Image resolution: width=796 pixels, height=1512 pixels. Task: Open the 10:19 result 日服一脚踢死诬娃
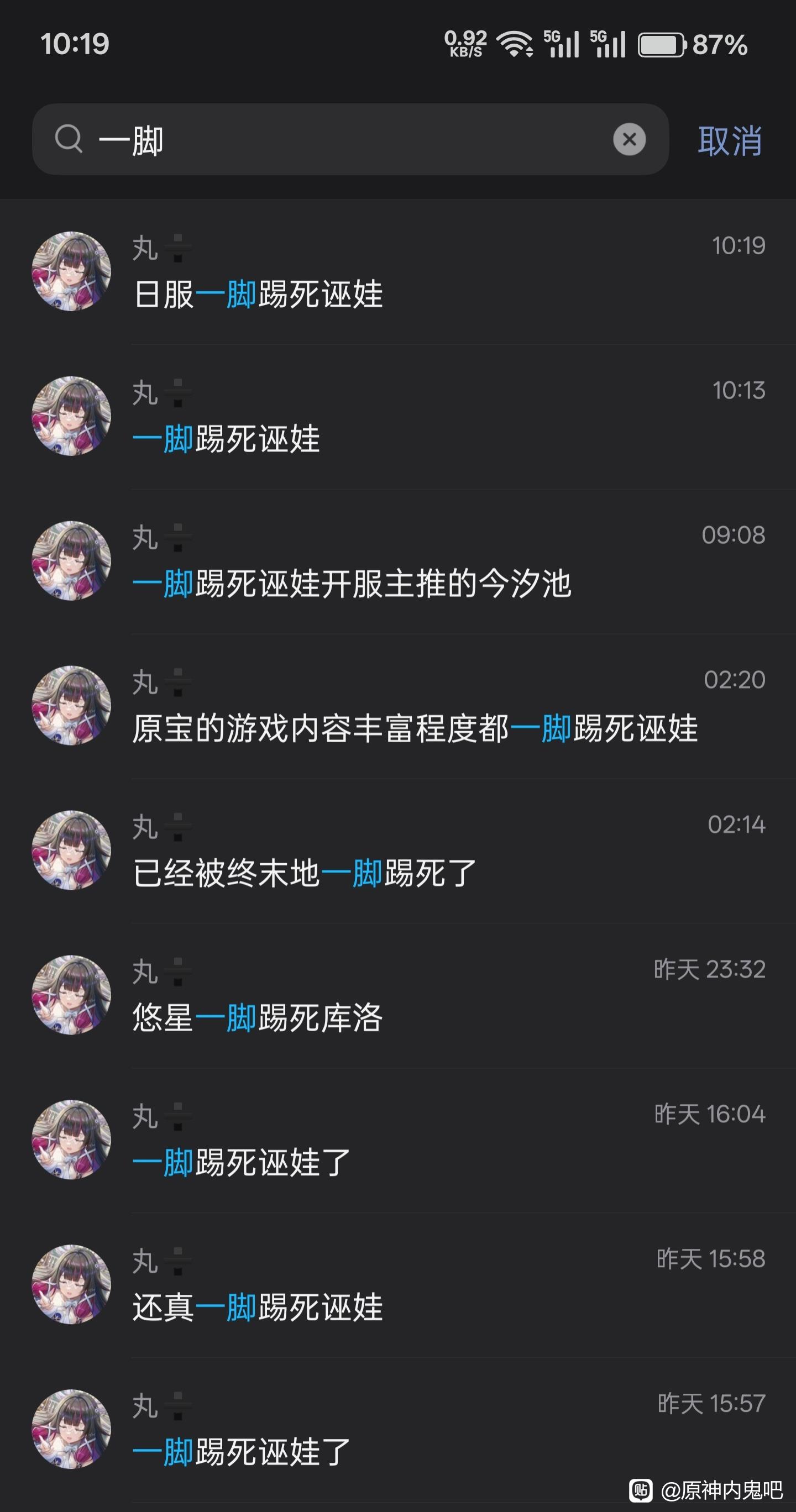click(411, 273)
